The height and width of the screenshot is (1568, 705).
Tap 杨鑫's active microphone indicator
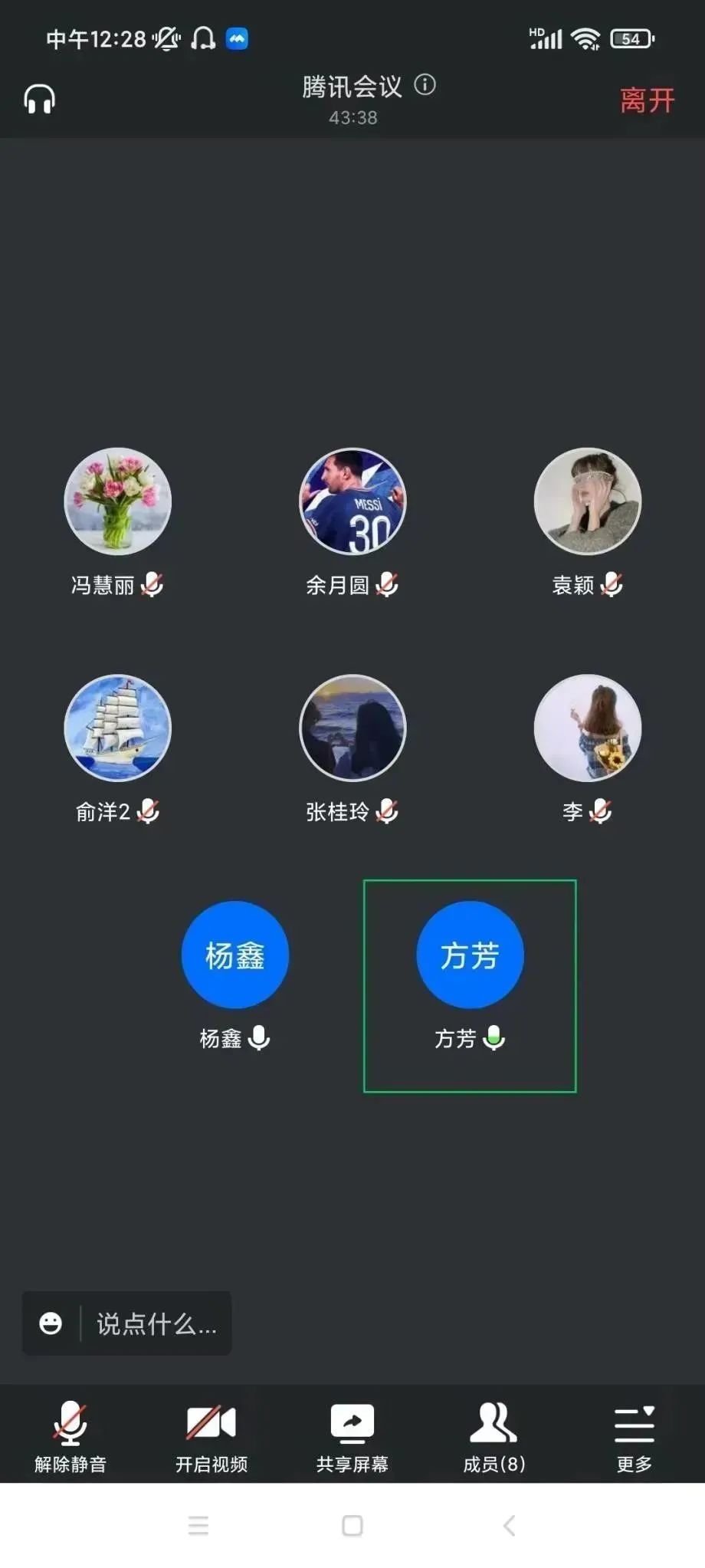pyautogui.click(x=261, y=1039)
